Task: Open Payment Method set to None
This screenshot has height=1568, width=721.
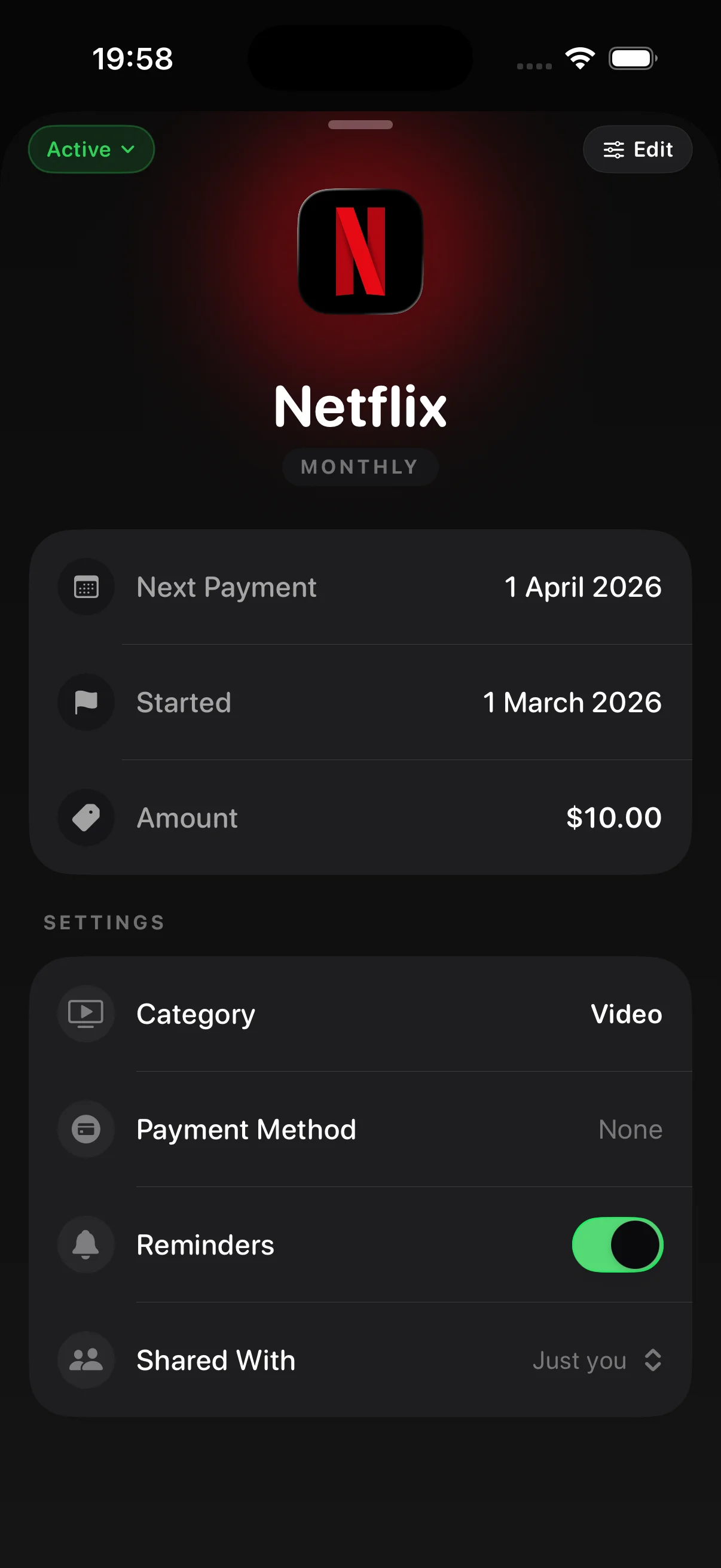Action: 630,1128
